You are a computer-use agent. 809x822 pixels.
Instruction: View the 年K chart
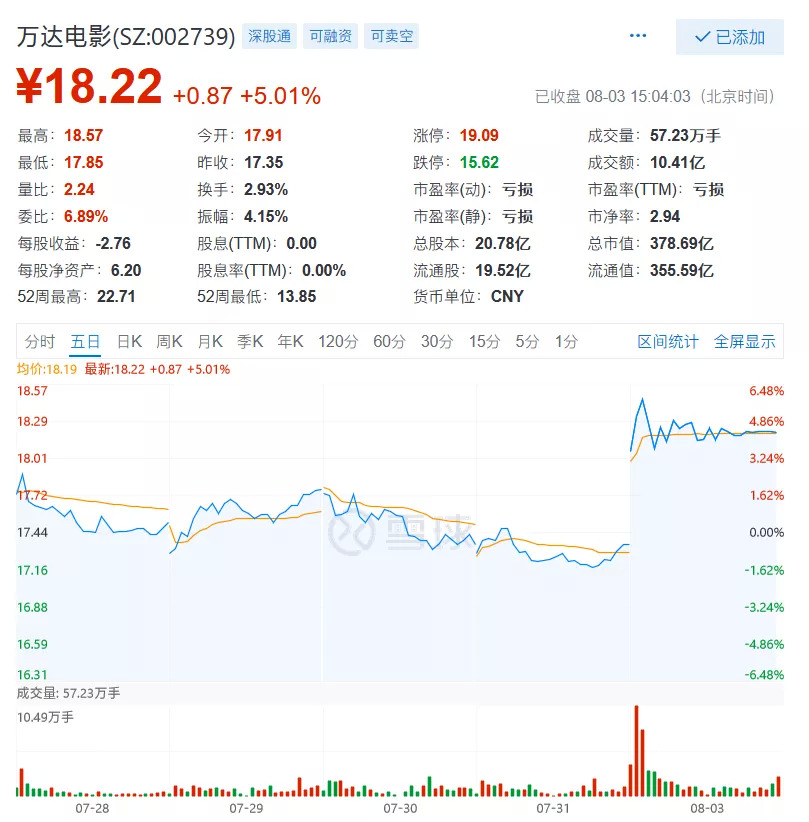pyautogui.click(x=290, y=342)
